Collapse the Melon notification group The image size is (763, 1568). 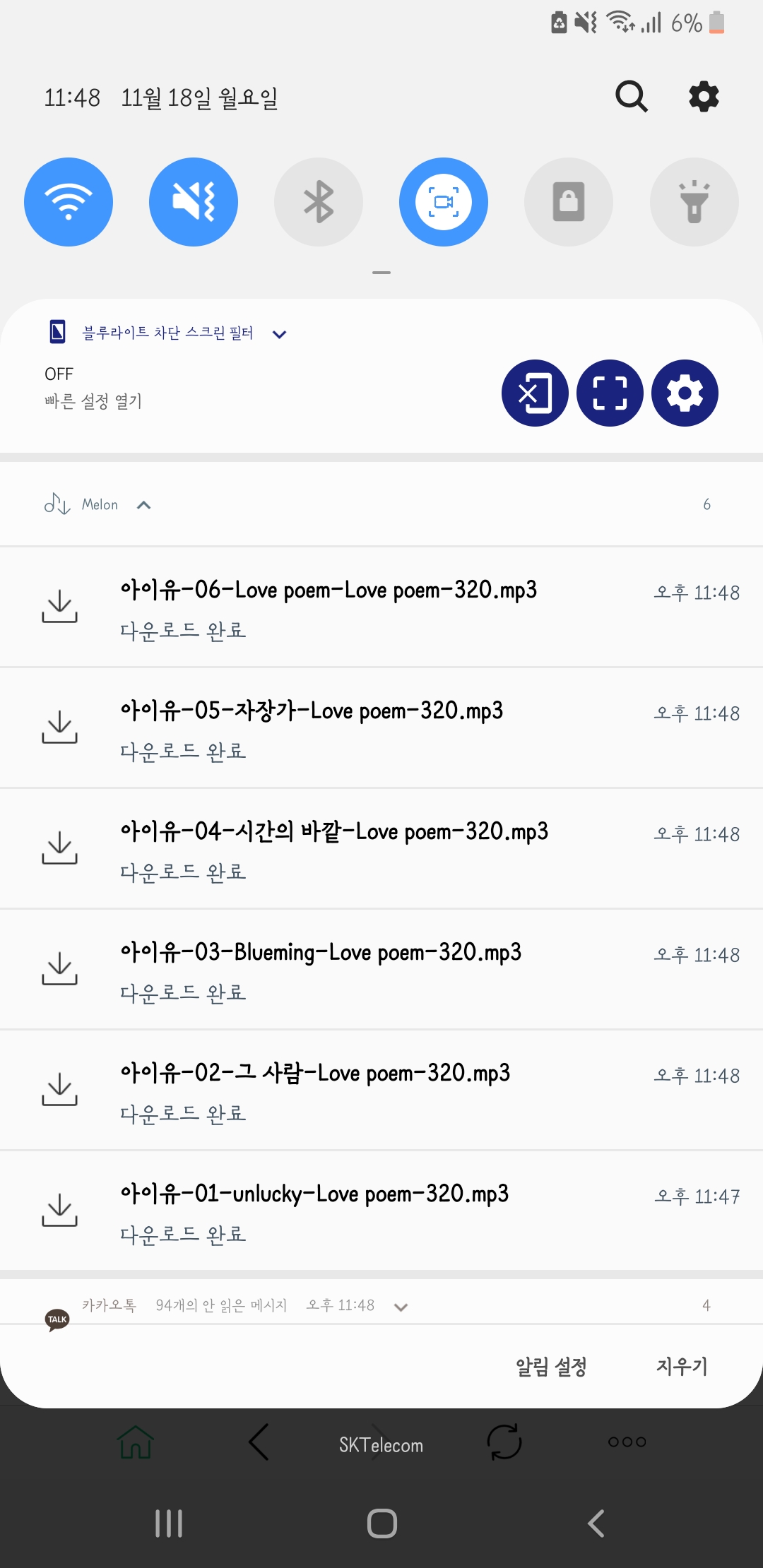coord(145,504)
